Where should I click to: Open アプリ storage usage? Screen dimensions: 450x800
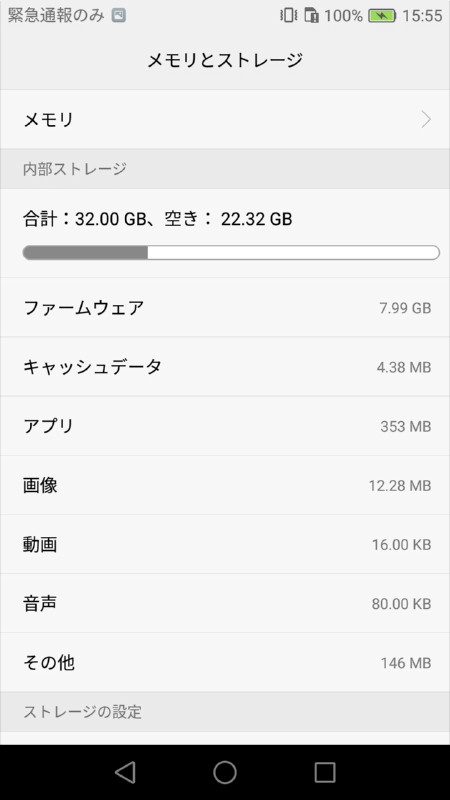click(225, 426)
